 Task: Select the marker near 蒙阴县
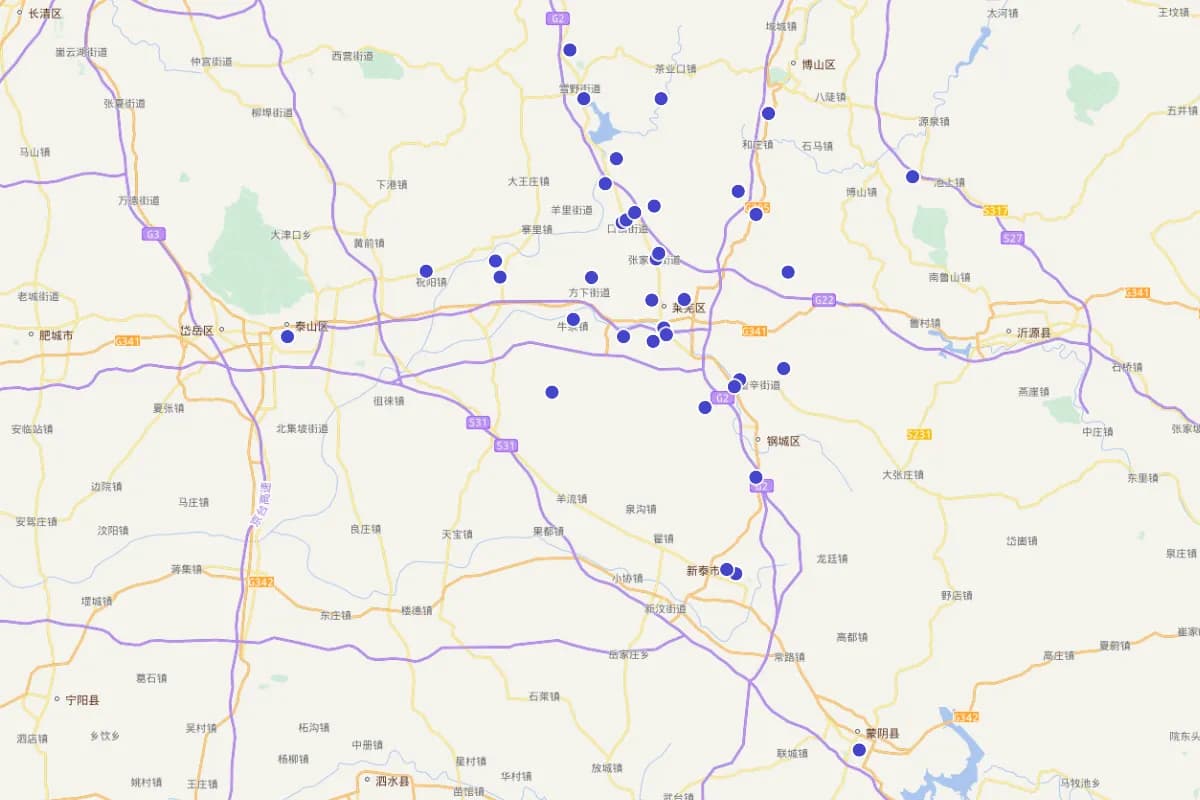point(859,750)
